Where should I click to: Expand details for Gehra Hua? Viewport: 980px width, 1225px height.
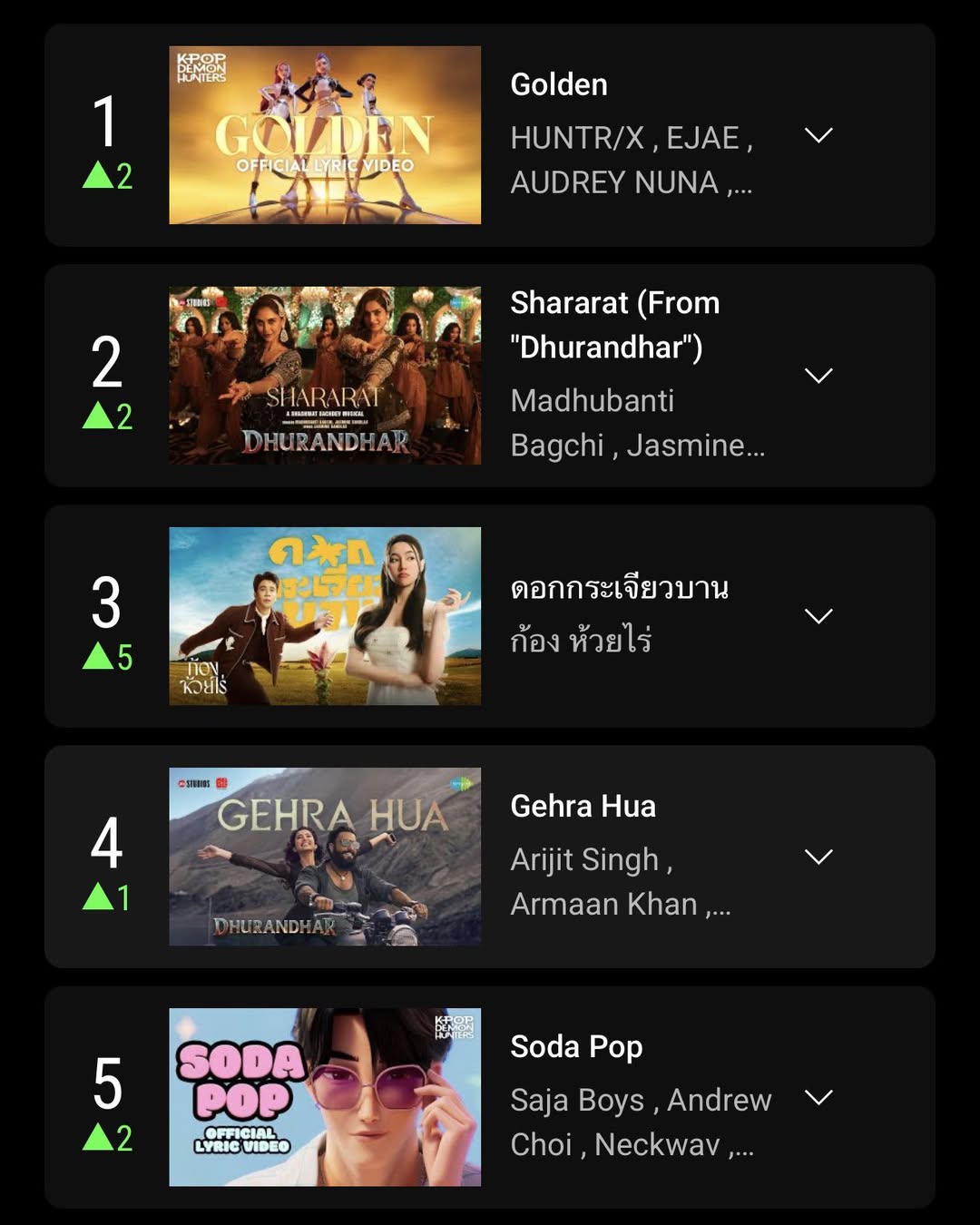tap(818, 857)
